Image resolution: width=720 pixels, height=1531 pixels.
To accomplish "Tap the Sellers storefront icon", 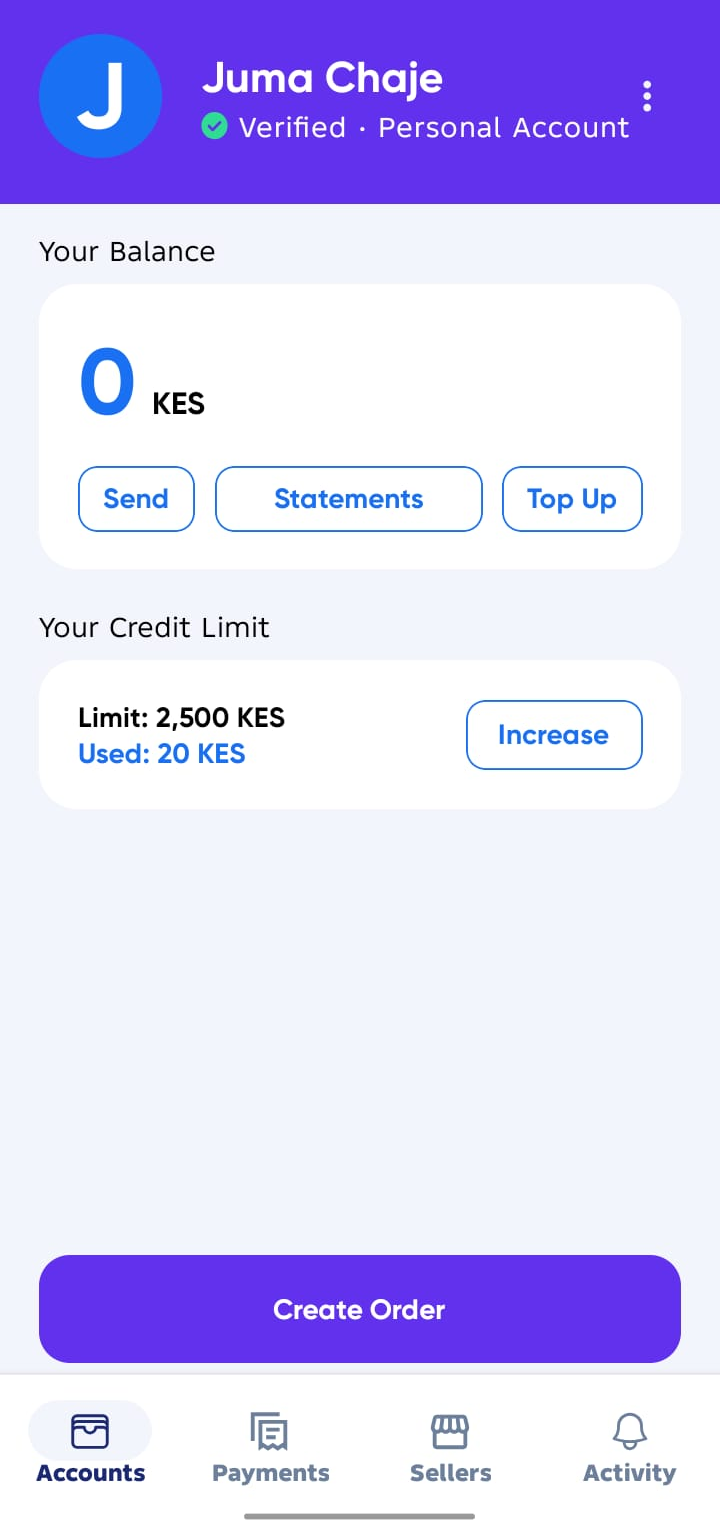I will pos(450,1430).
